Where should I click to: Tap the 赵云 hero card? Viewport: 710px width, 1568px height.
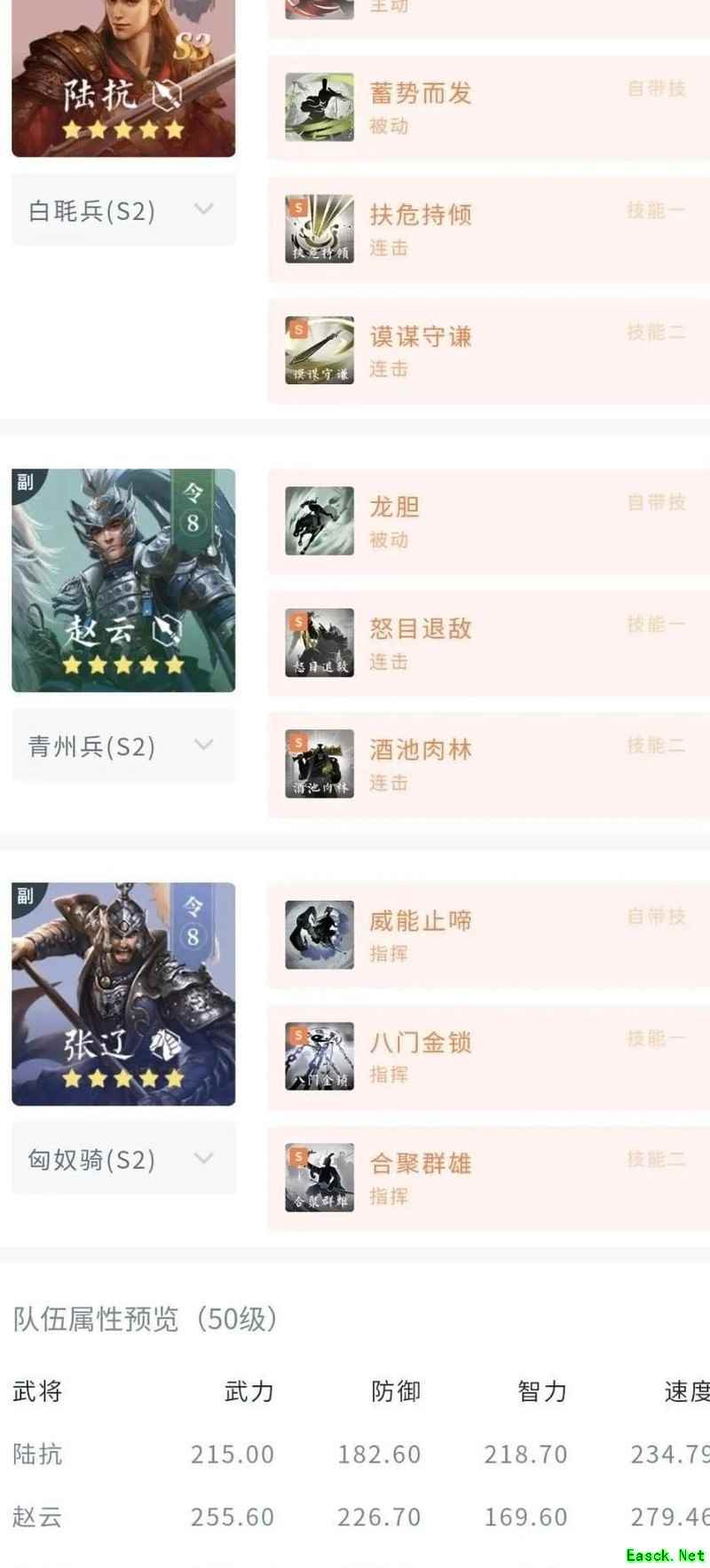[123, 580]
